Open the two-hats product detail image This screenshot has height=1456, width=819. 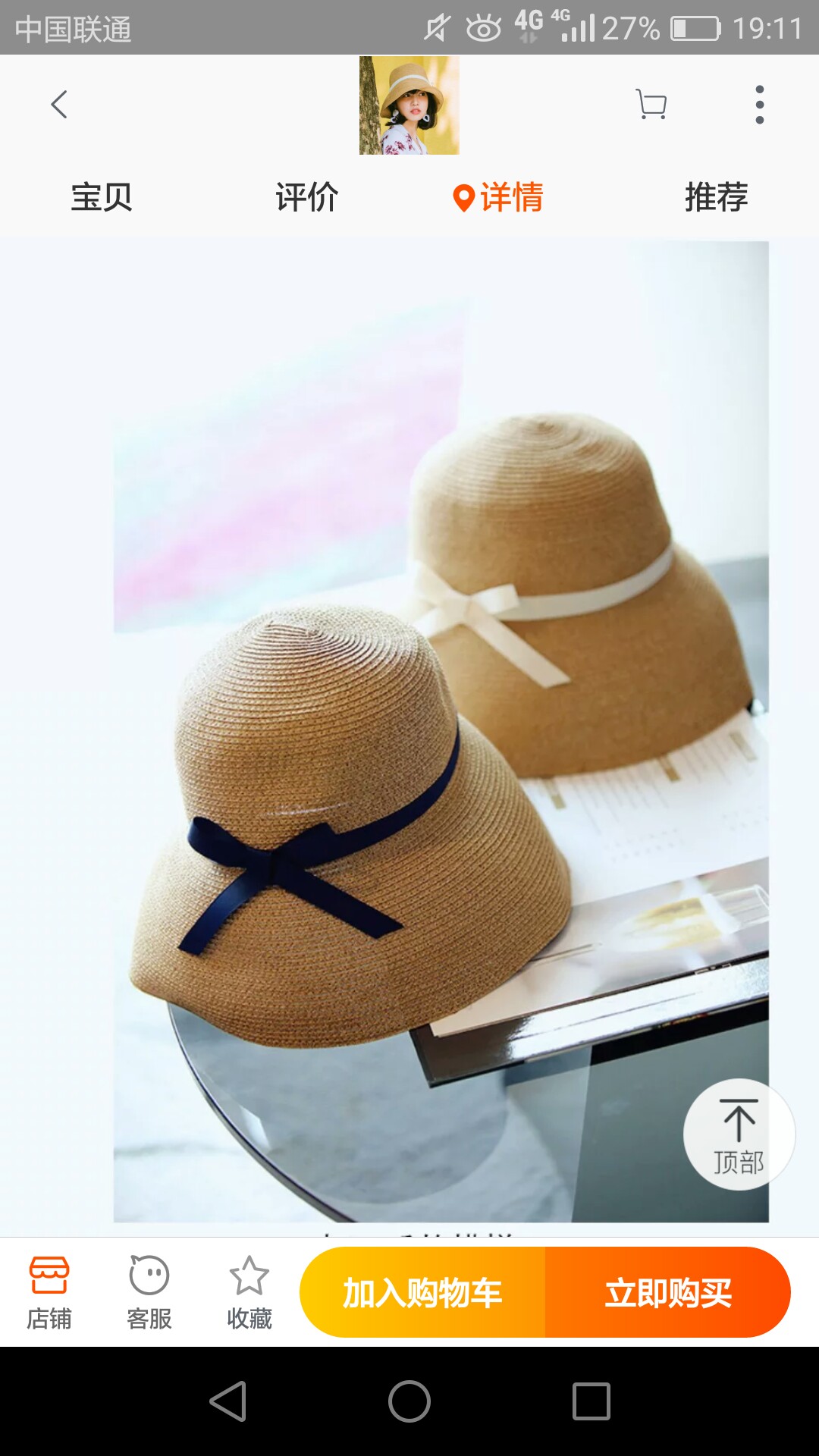click(x=441, y=732)
